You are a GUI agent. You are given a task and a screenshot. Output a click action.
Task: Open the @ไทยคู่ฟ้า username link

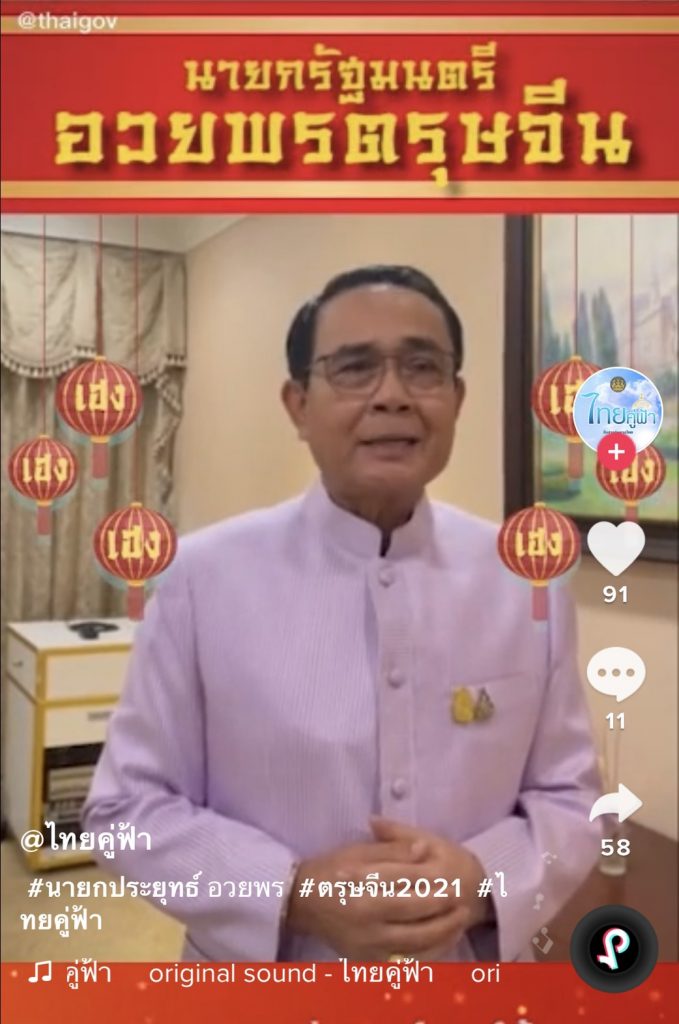[x=87, y=840]
